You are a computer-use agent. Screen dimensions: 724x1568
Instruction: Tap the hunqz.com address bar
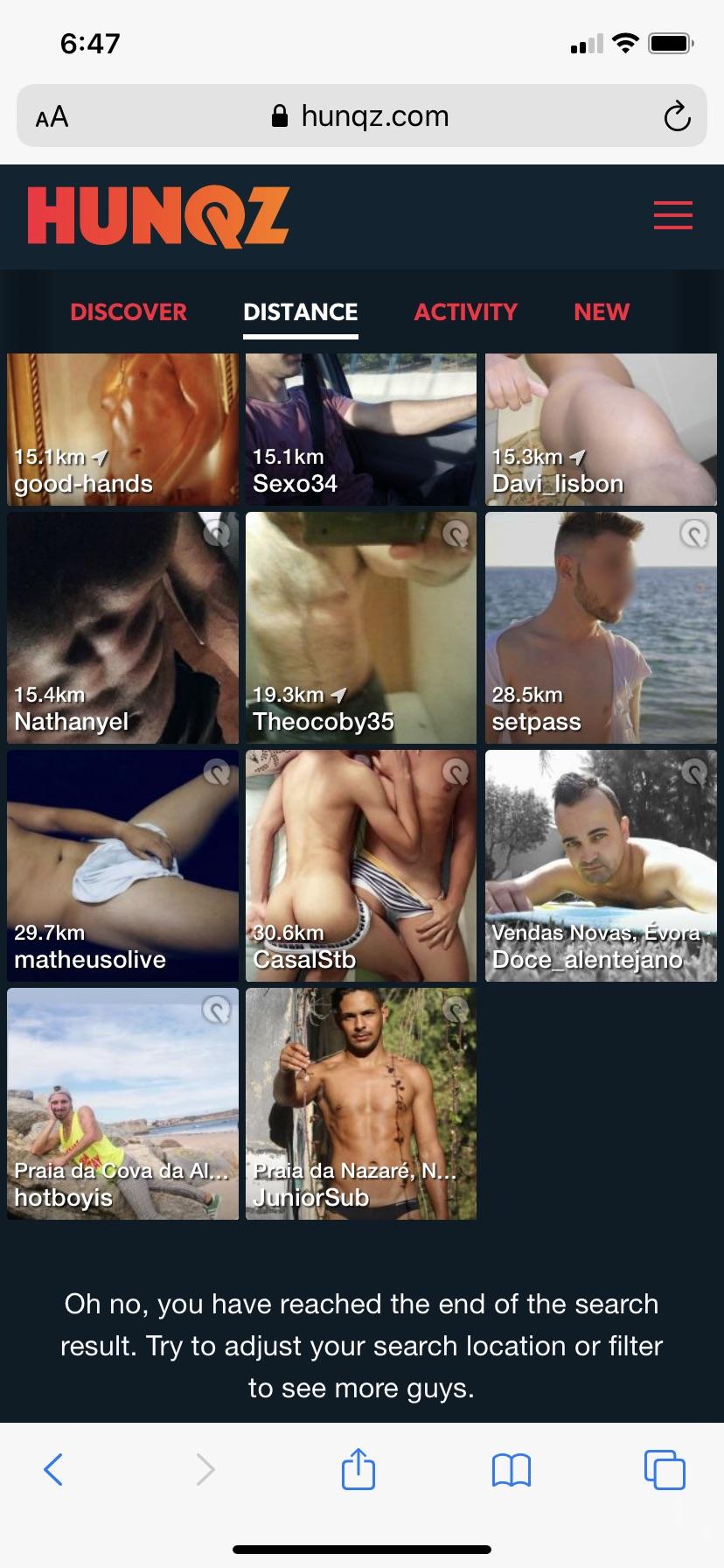click(x=361, y=115)
